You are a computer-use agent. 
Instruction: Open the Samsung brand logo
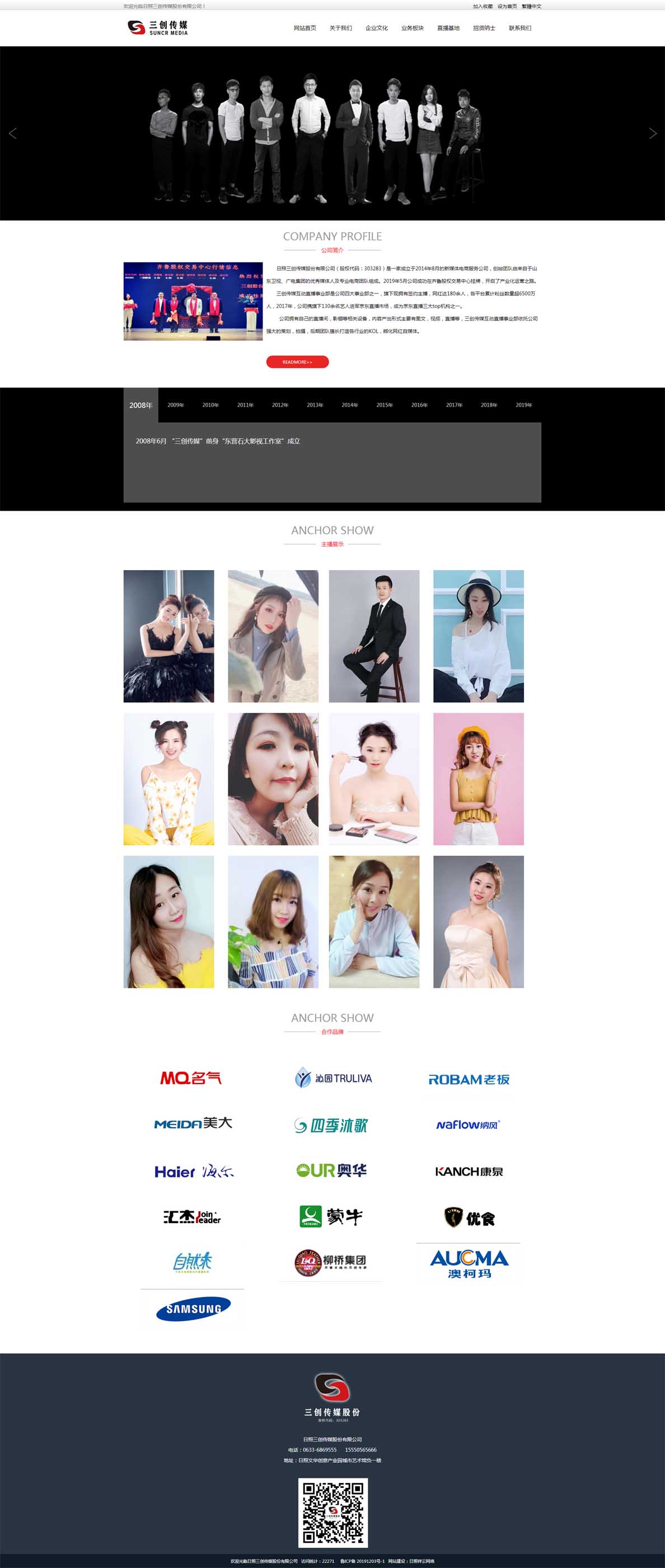pos(194,1309)
